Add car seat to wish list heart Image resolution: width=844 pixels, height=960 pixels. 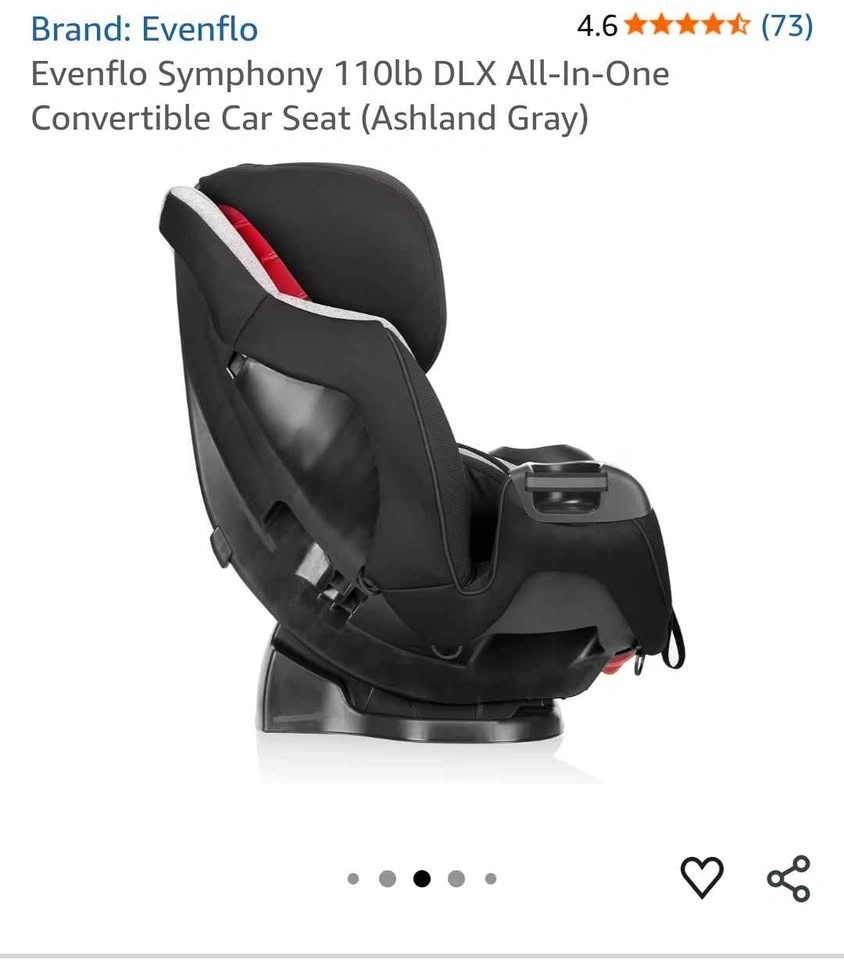702,877
